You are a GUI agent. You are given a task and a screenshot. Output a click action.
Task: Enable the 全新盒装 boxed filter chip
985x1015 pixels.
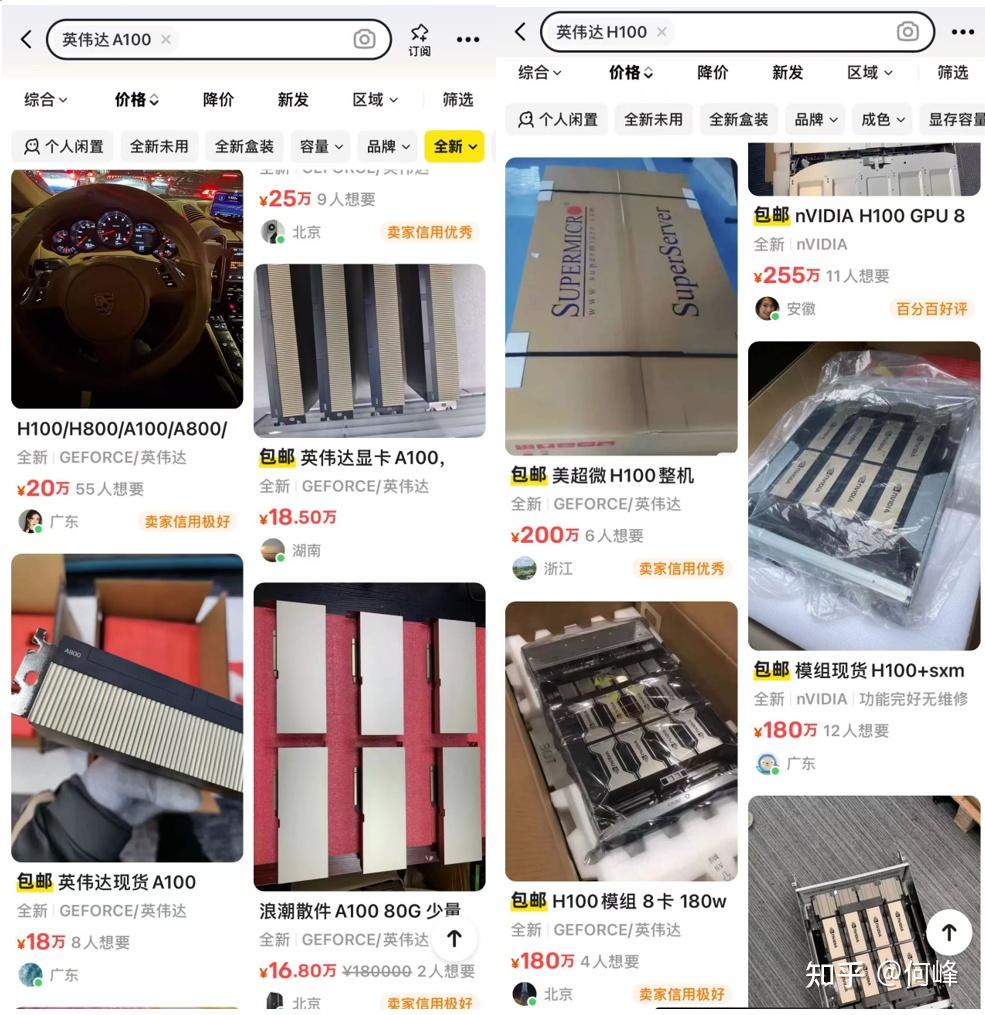[x=244, y=146]
